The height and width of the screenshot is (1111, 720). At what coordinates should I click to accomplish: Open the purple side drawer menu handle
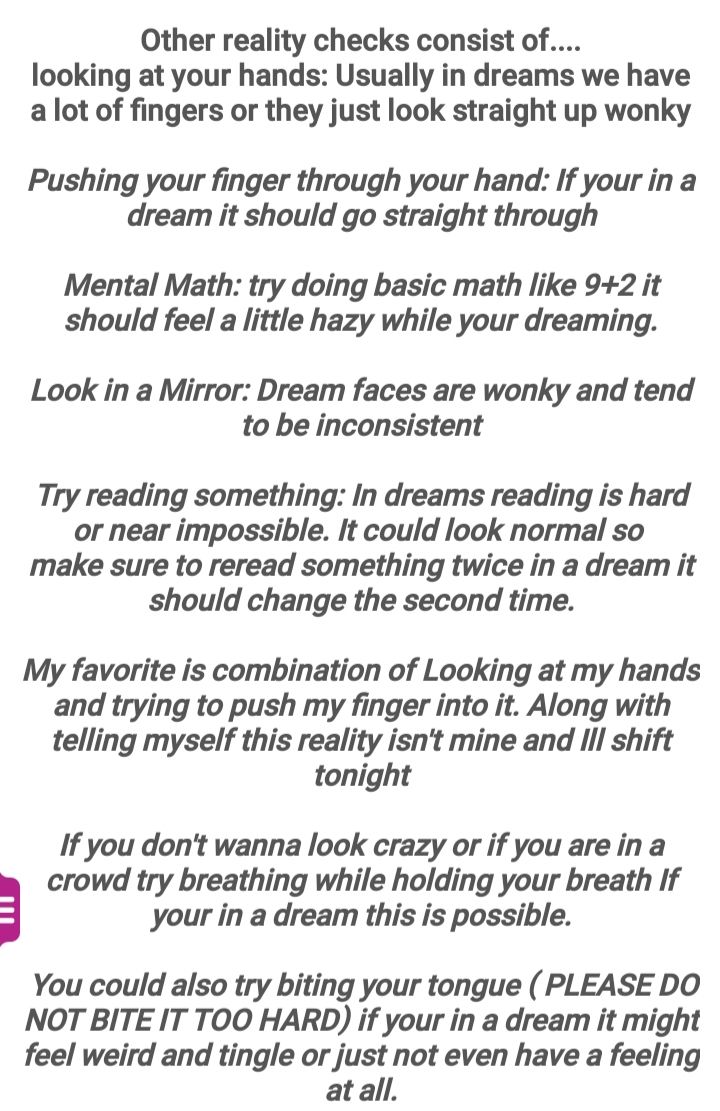(9, 907)
